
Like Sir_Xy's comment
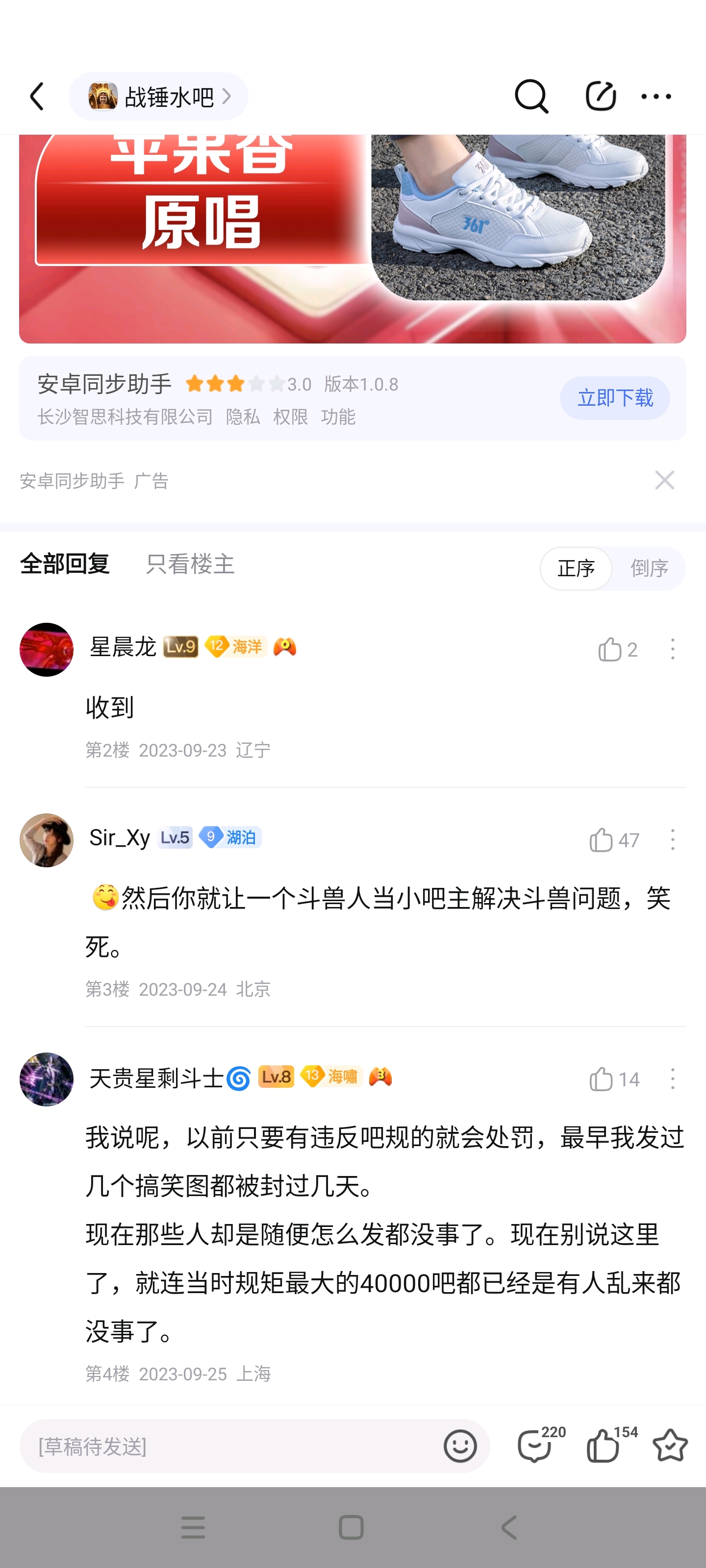(x=601, y=841)
